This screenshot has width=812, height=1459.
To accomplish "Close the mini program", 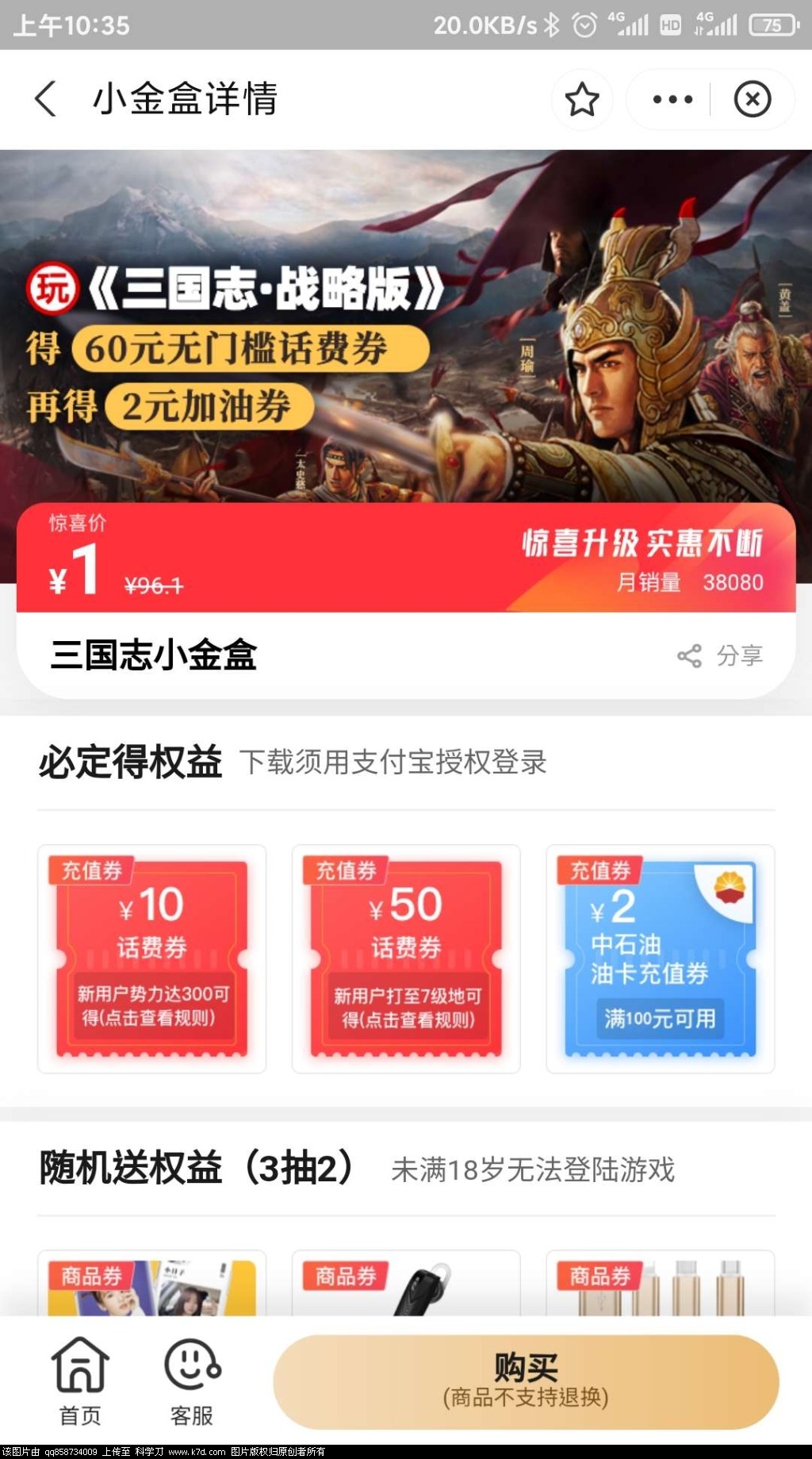I will pyautogui.click(x=752, y=99).
